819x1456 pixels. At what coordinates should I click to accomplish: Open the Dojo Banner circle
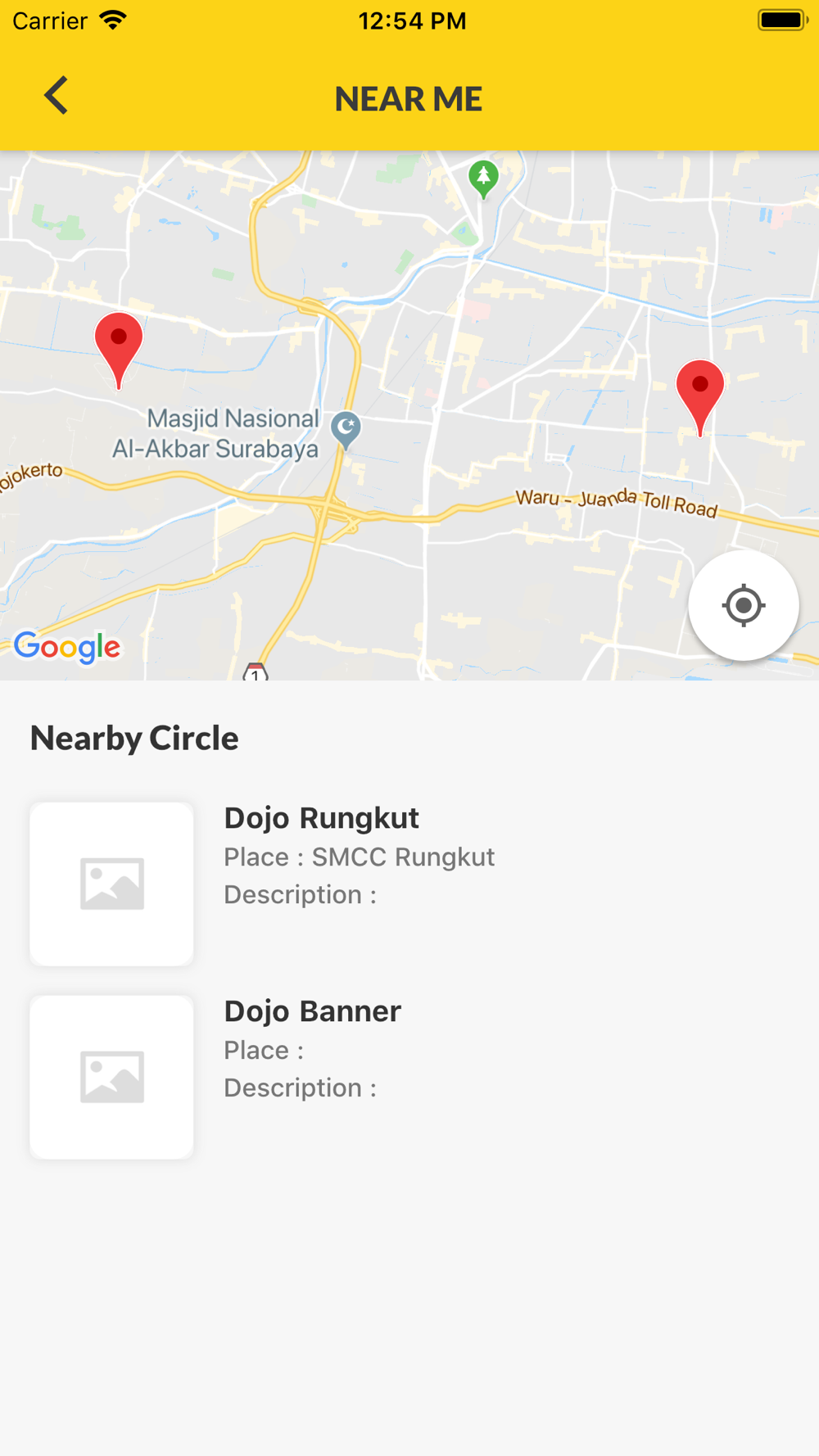(312, 1012)
